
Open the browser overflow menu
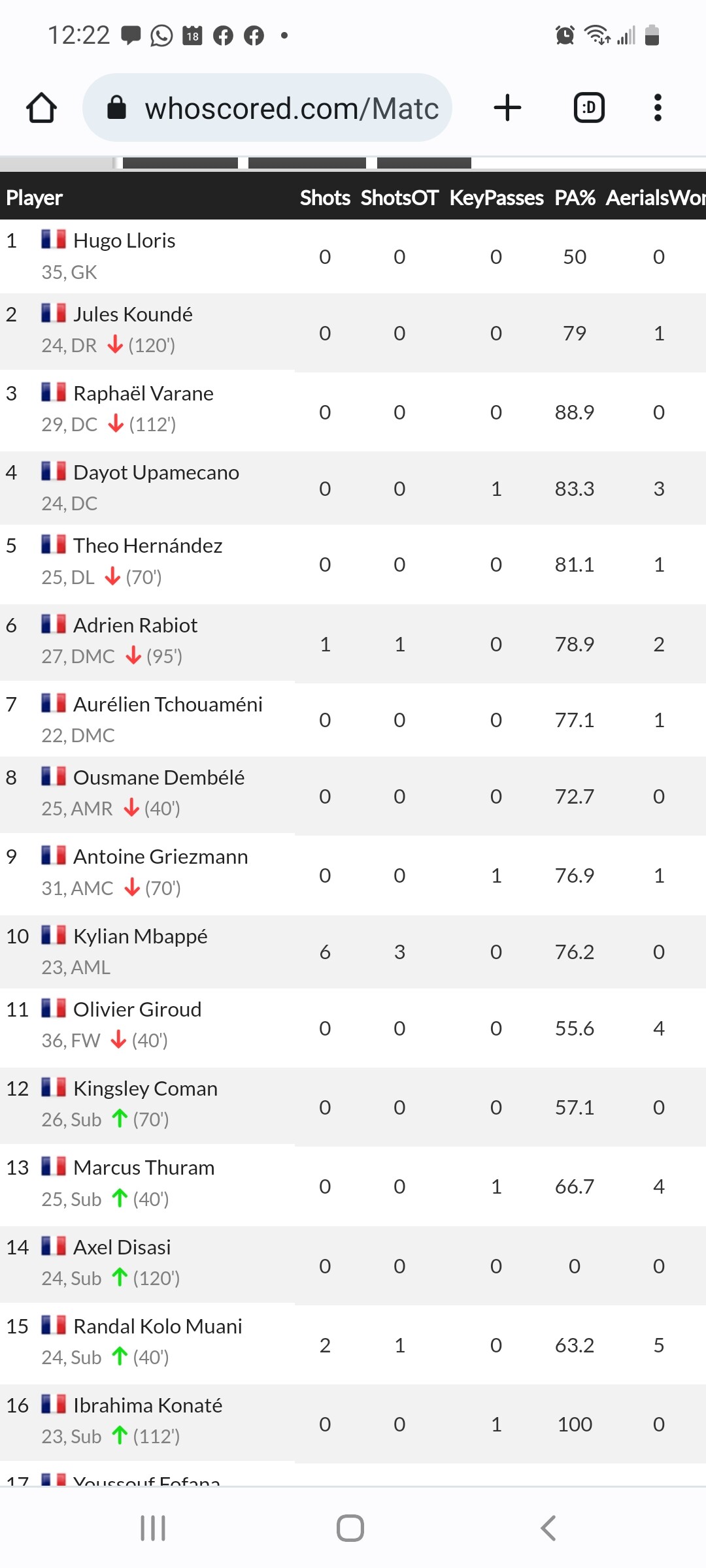[x=658, y=108]
